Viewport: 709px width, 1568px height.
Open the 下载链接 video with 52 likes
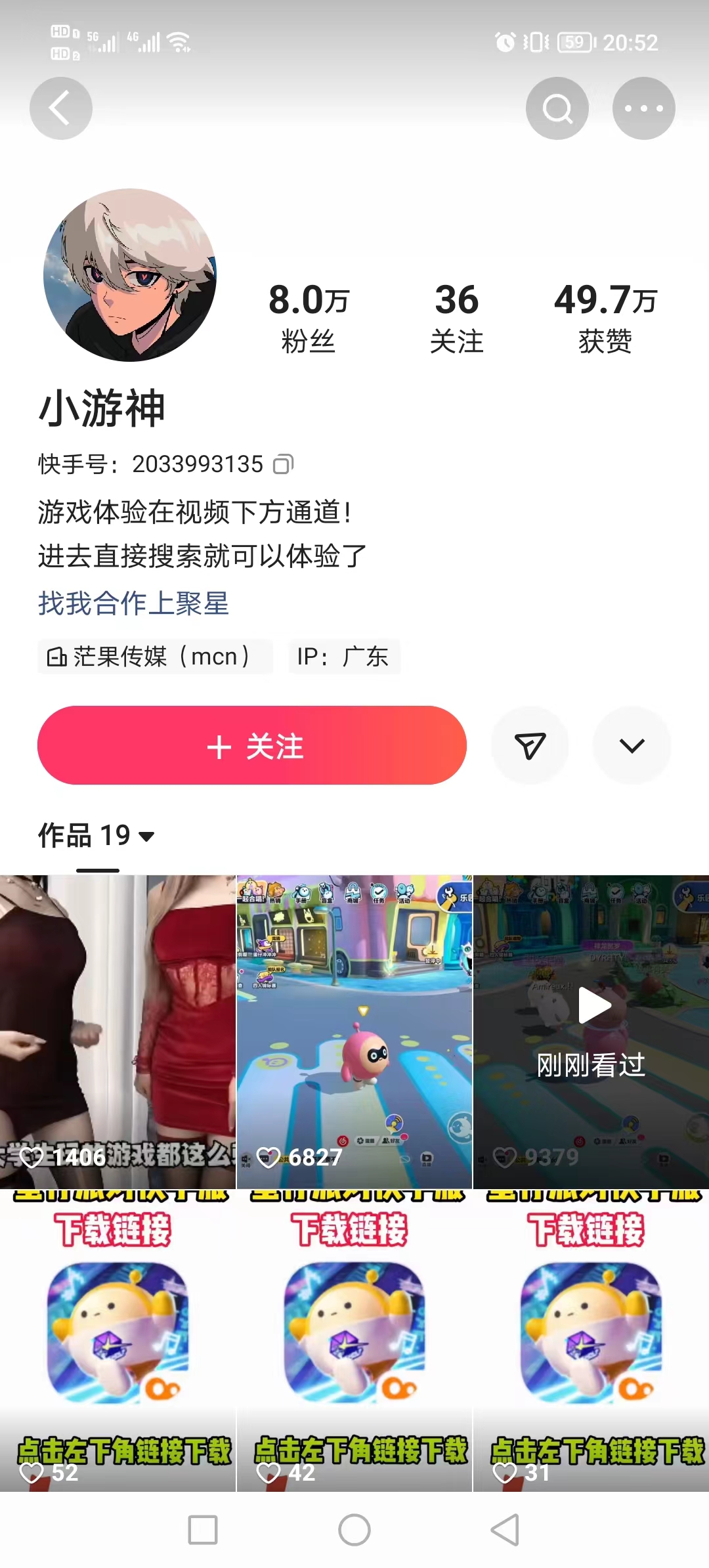coord(118,1339)
